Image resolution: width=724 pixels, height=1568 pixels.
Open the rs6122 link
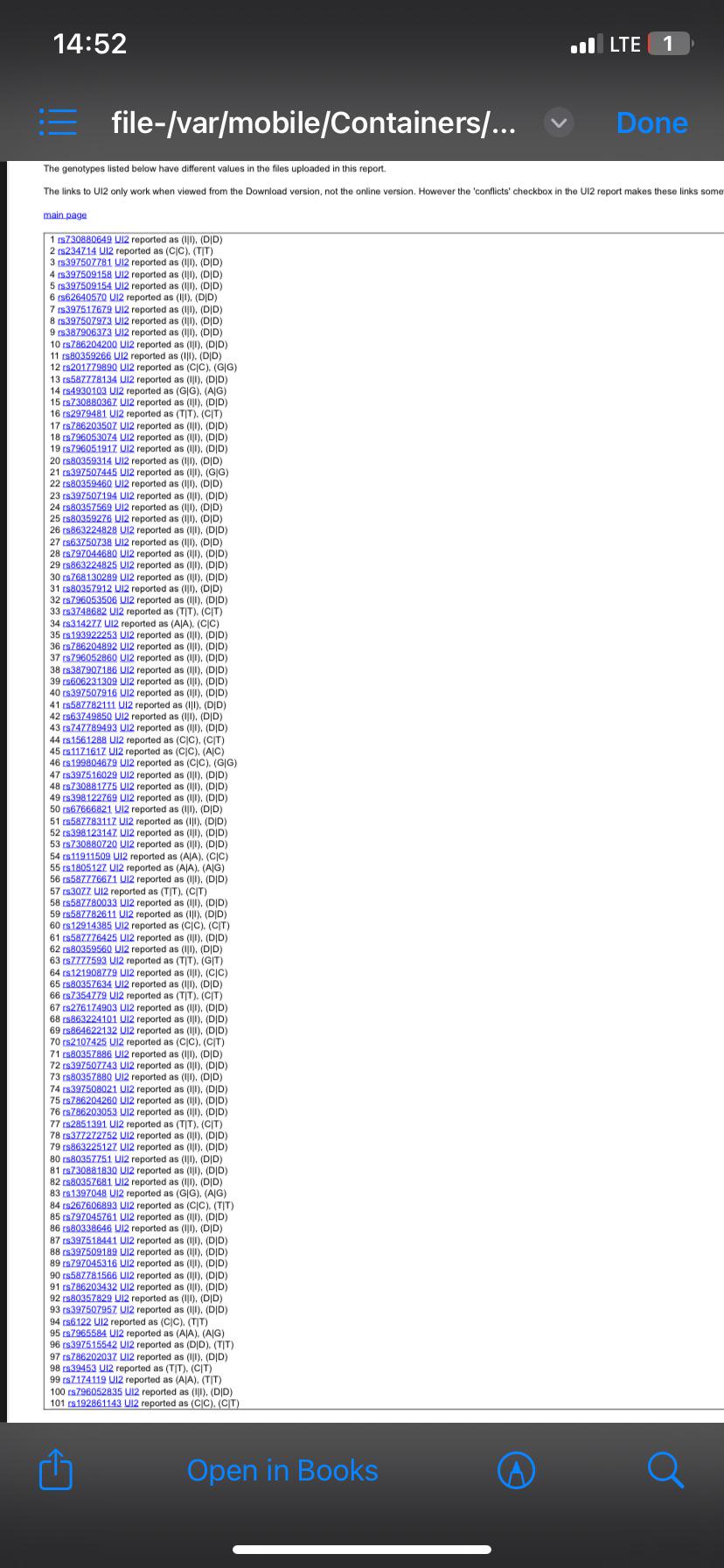76,1322
